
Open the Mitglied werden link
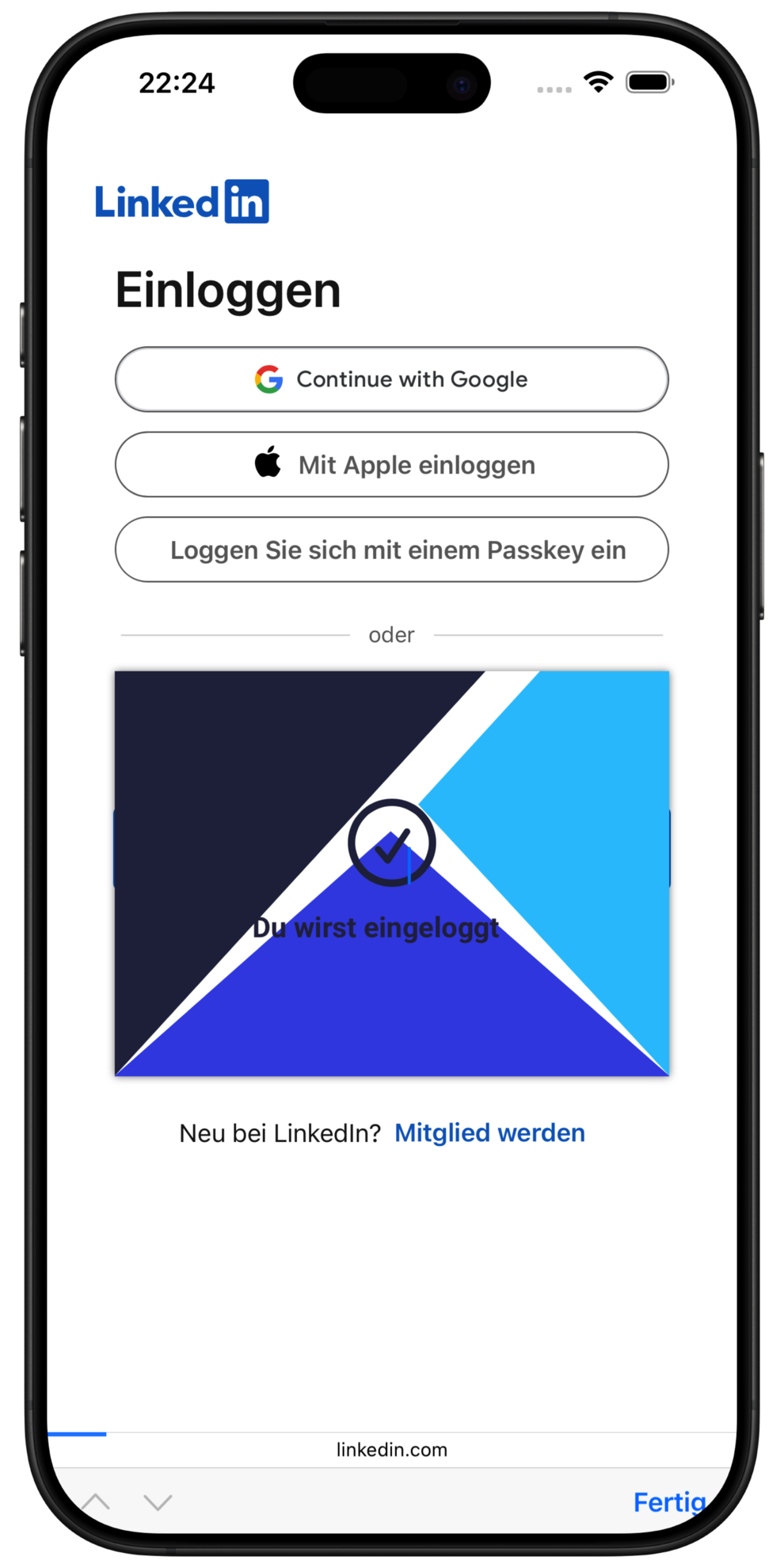(x=489, y=1133)
